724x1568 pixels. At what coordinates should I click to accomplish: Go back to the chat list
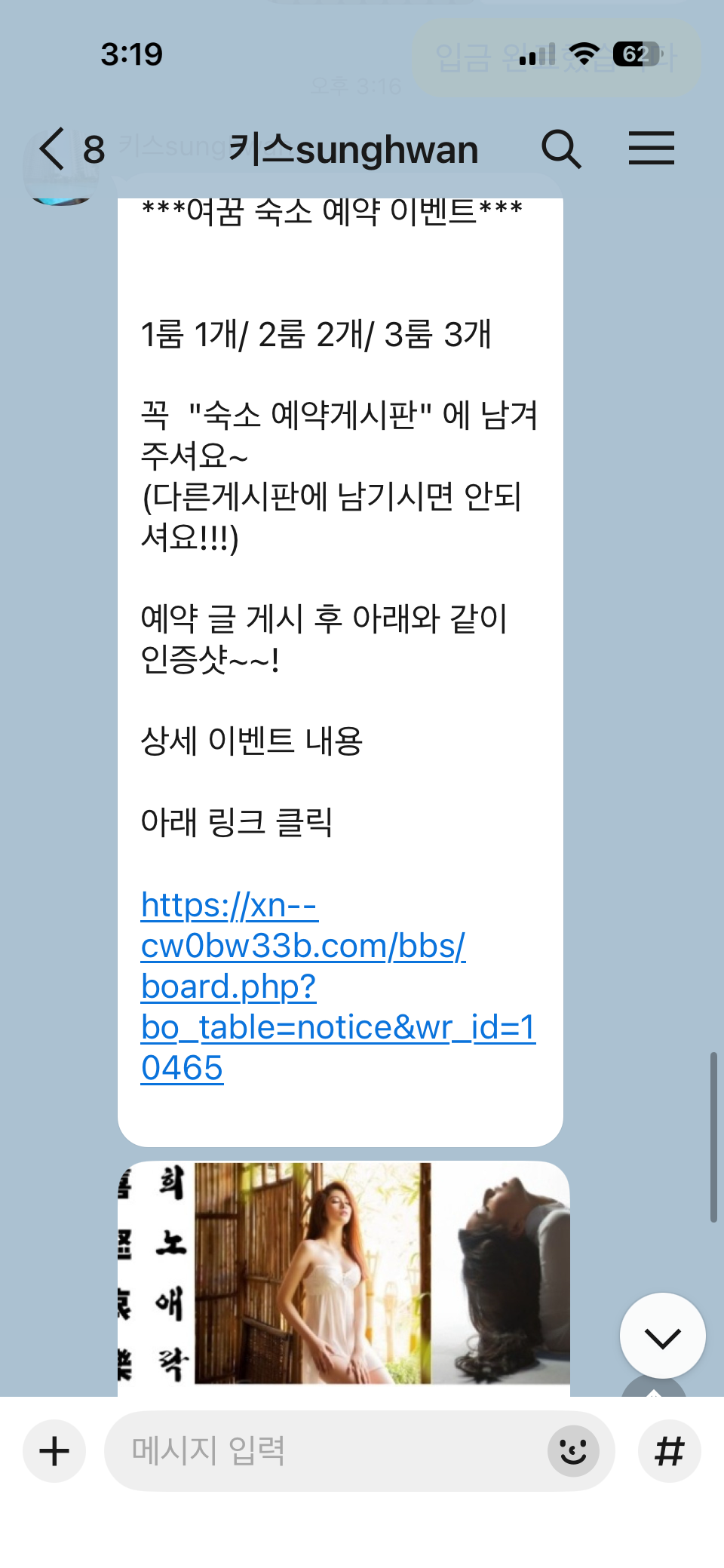click(x=53, y=149)
